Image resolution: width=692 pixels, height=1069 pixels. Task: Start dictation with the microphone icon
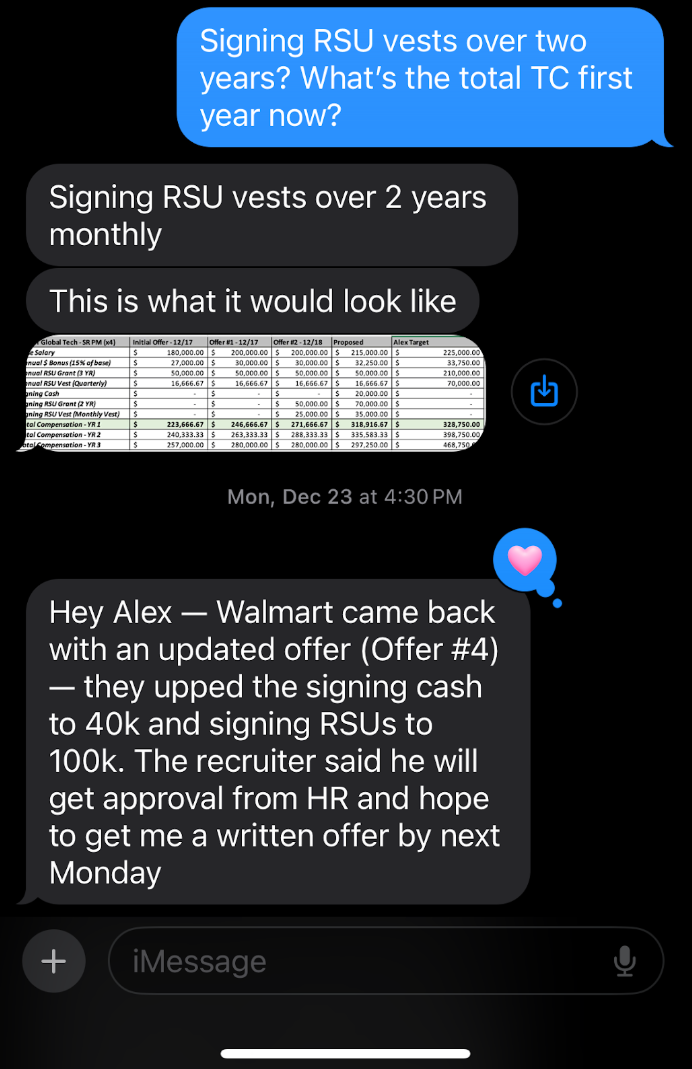pyautogui.click(x=624, y=961)
